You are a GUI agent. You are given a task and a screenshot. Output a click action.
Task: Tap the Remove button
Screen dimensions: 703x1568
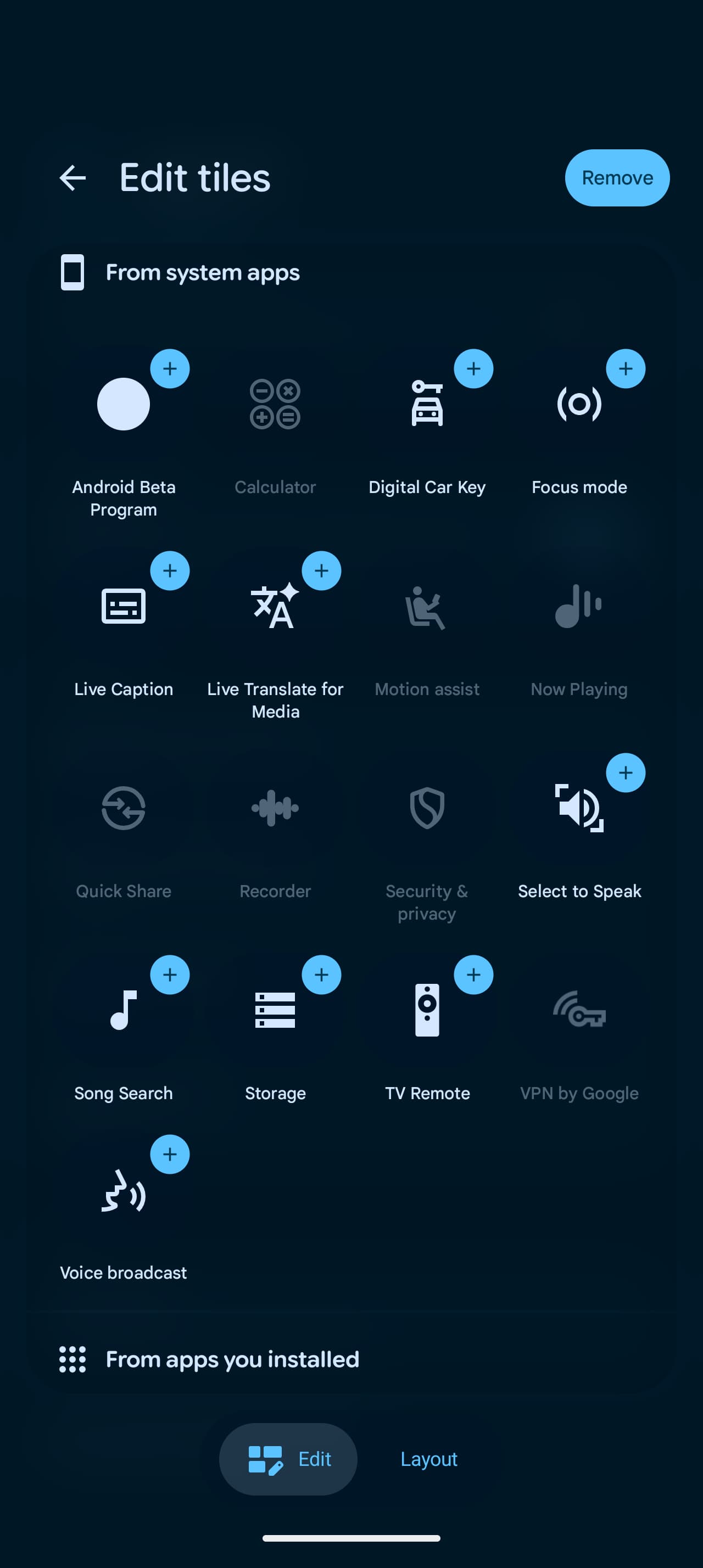tap(617, 178)
